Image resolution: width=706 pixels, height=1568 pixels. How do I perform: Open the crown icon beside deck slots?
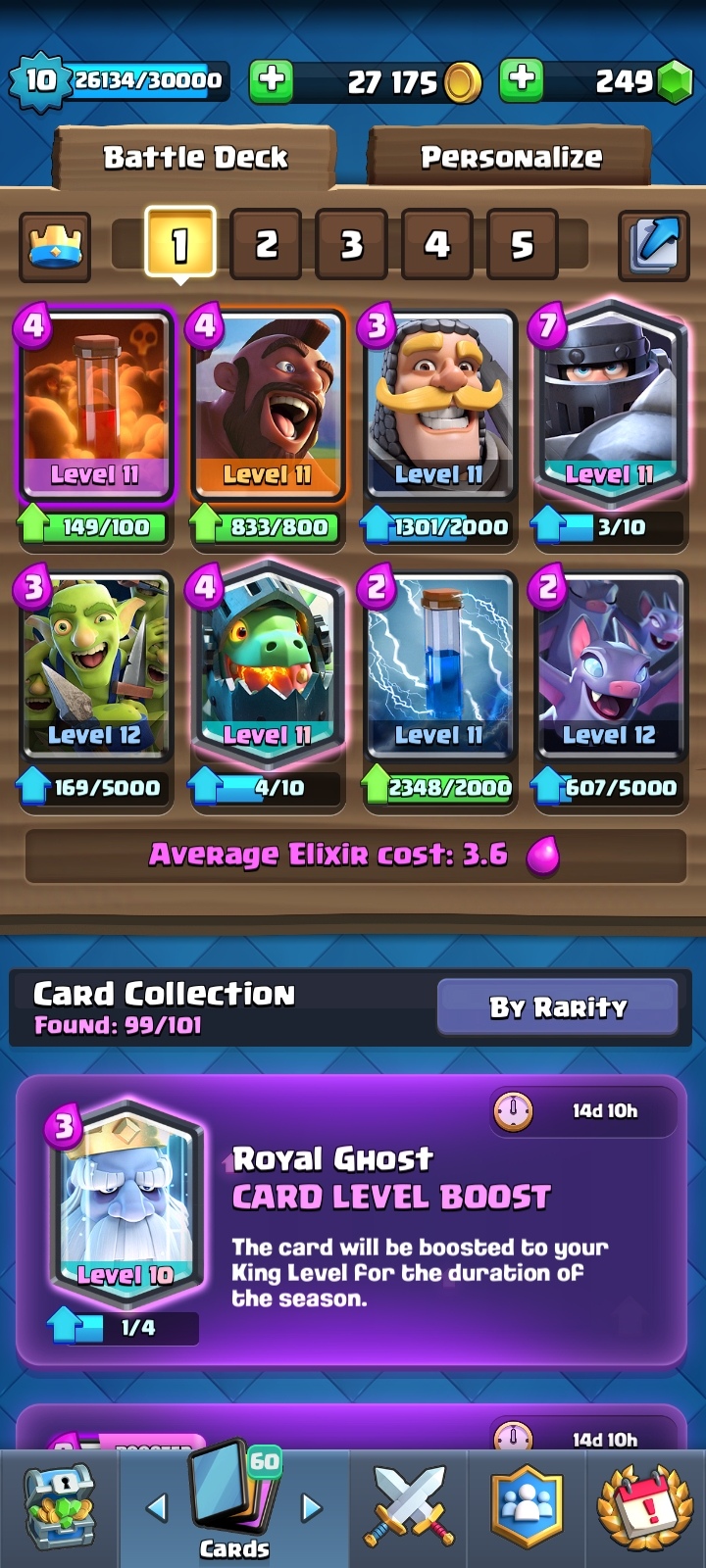pyautogui.click(x=55, y=245)
